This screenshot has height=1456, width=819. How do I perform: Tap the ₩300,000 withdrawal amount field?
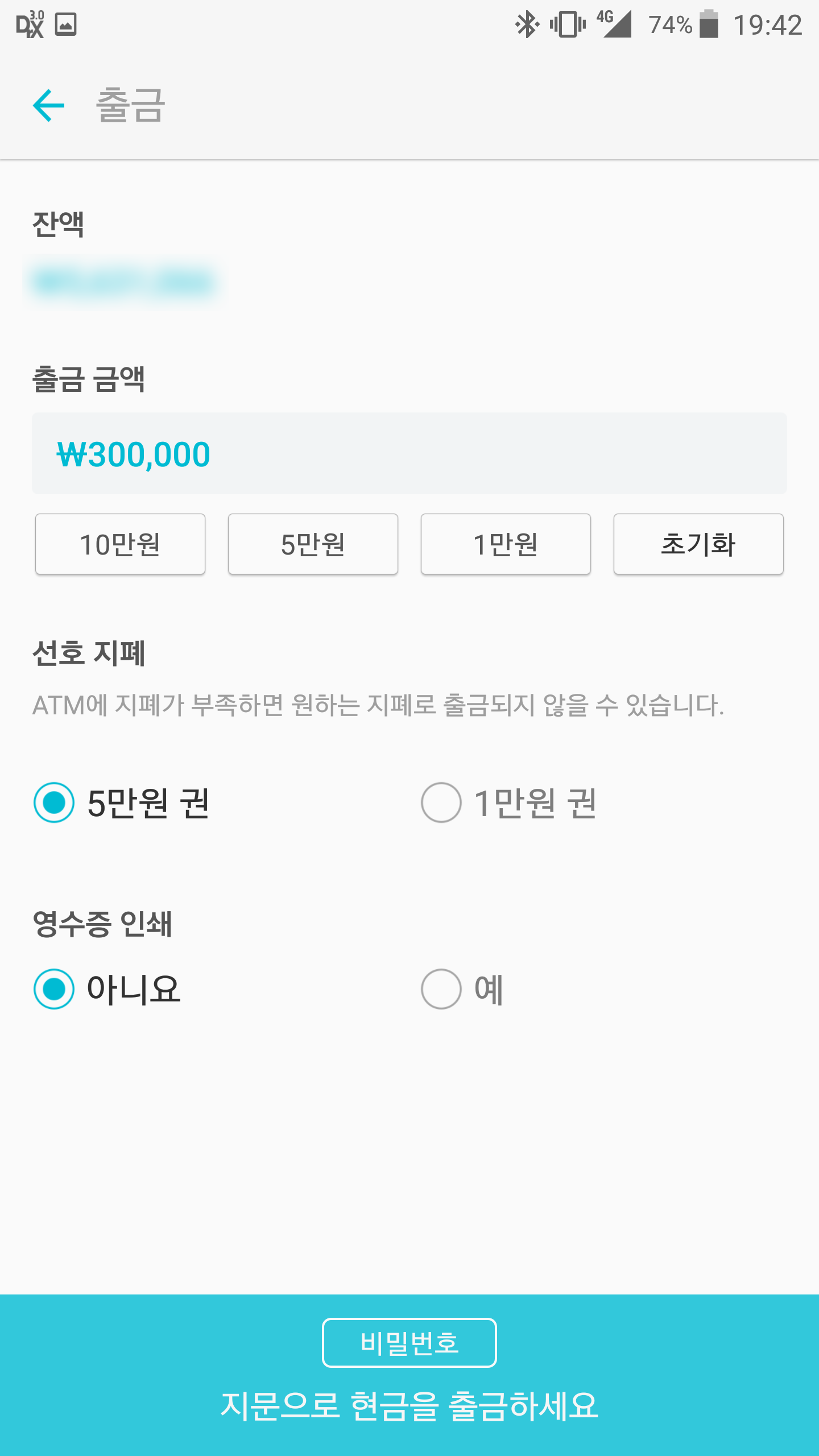pos(409,453)
